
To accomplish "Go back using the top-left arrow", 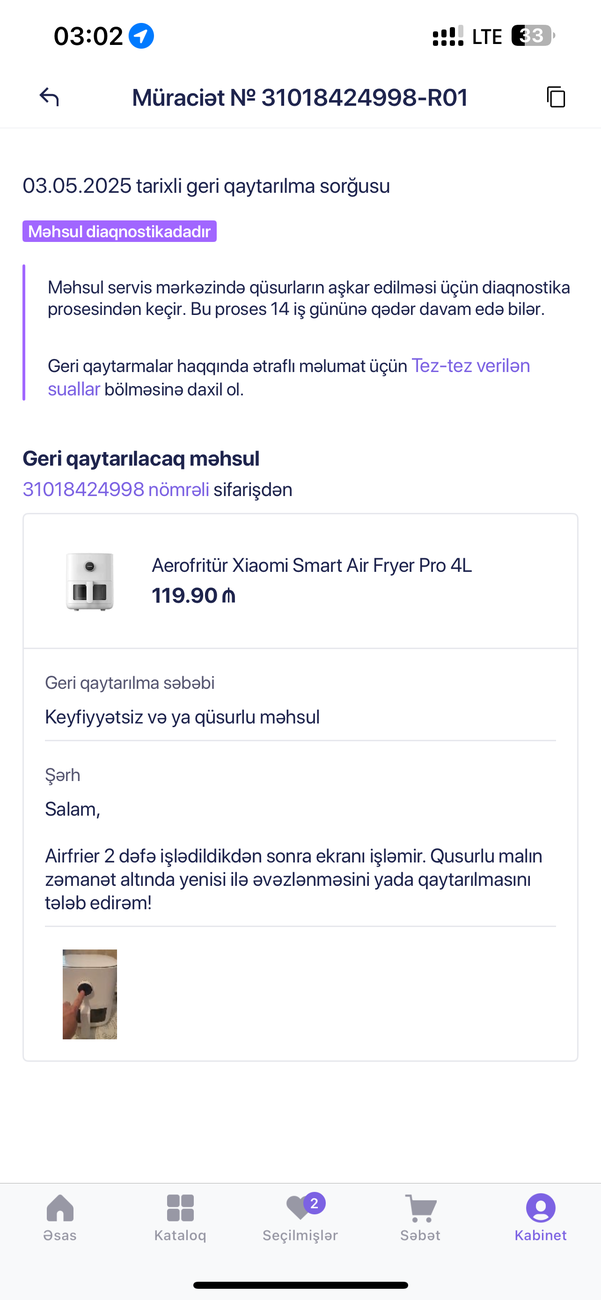I will point(49,97).
